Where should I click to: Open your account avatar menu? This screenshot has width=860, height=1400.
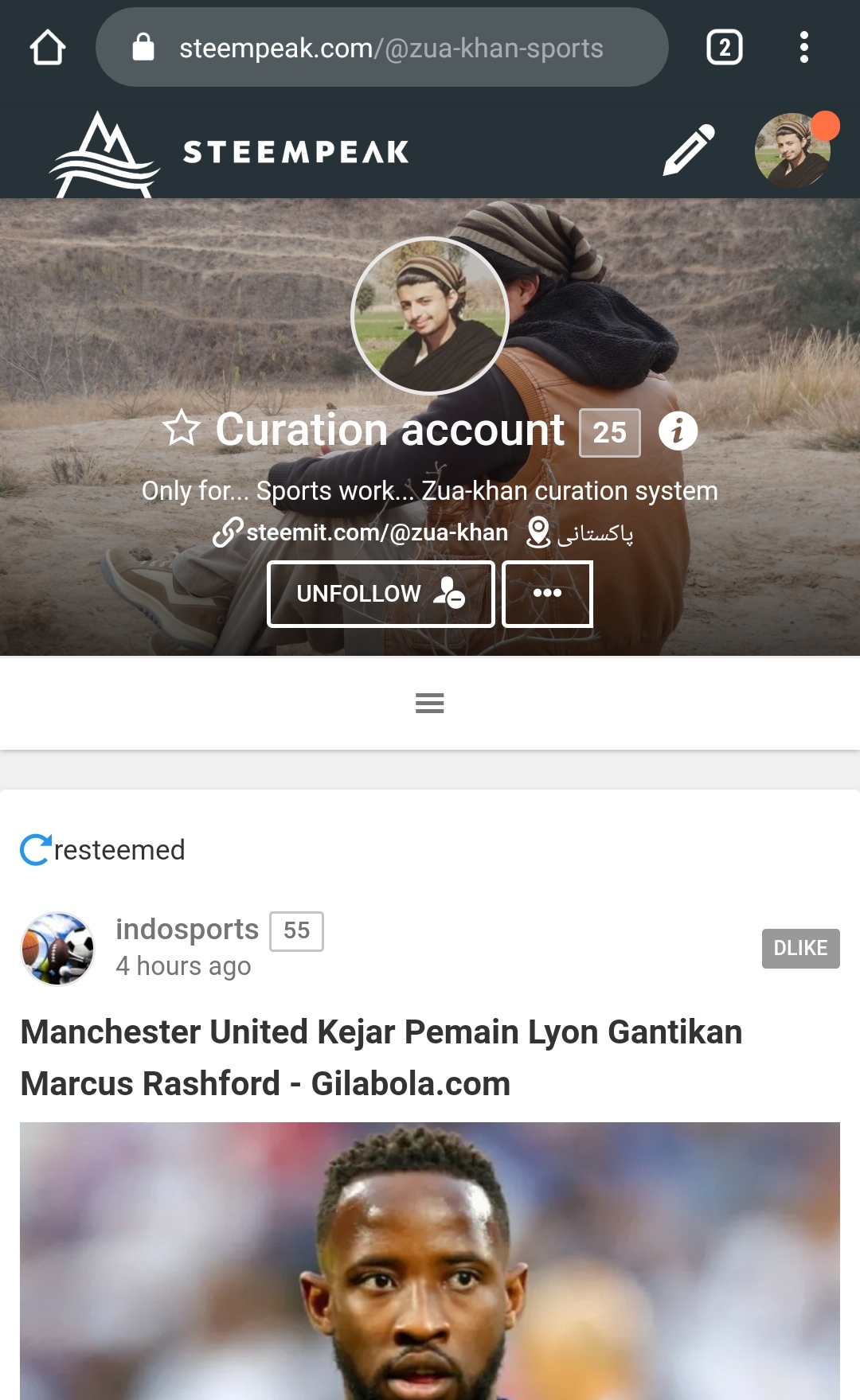pyautogui.click(x=792, y=150)
